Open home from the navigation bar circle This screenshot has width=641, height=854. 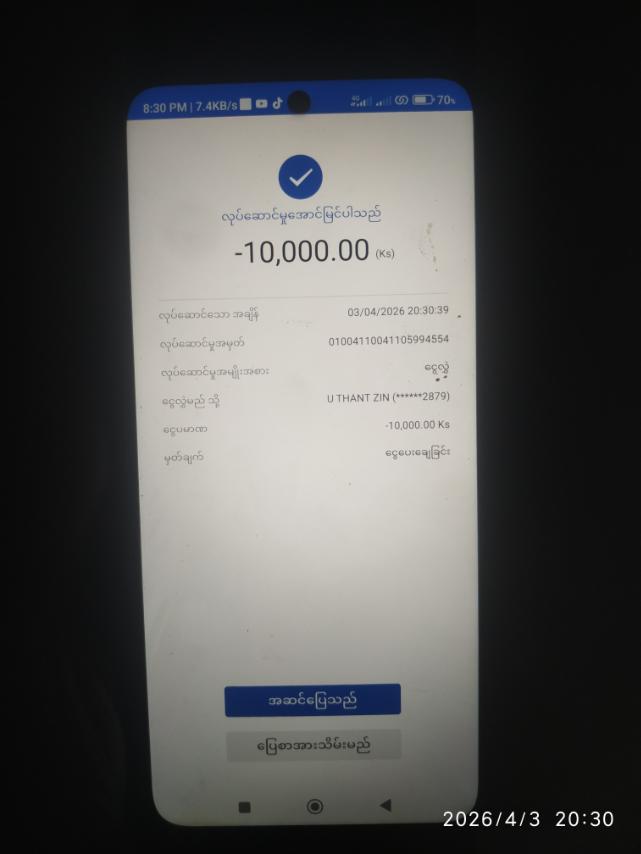pos(315,806)
